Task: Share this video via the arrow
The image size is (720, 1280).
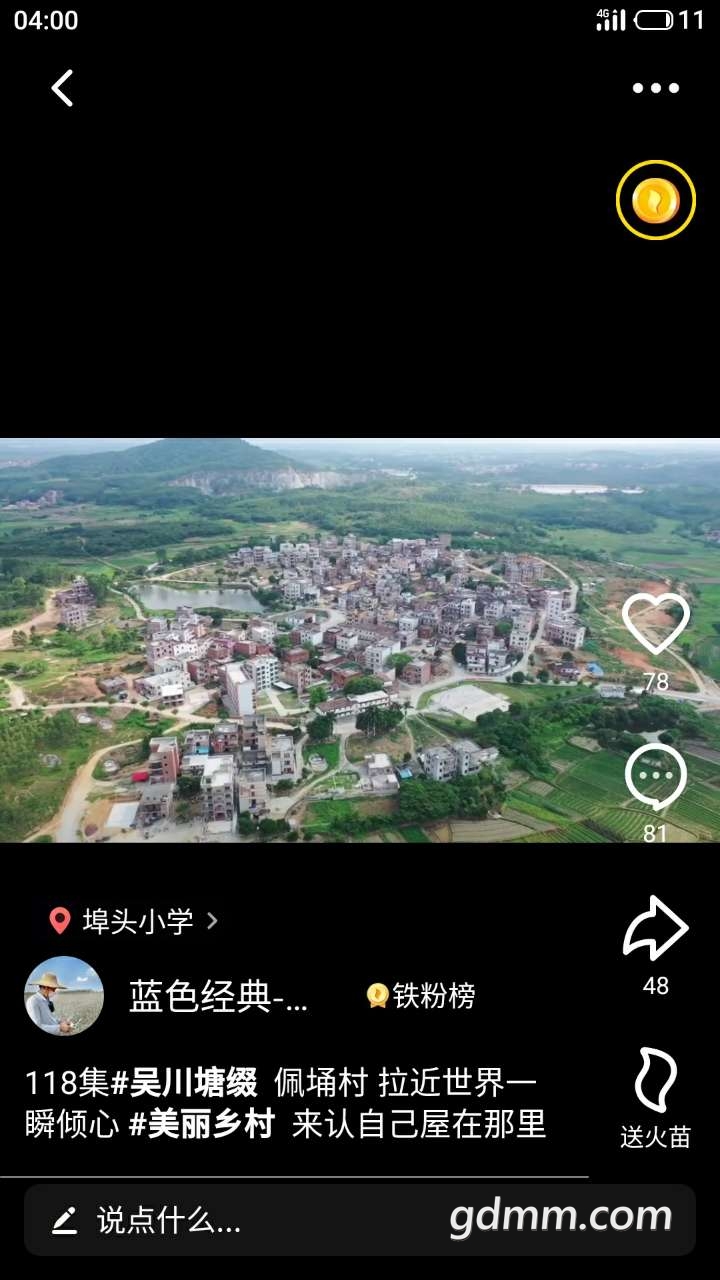Action: [655, 930]
